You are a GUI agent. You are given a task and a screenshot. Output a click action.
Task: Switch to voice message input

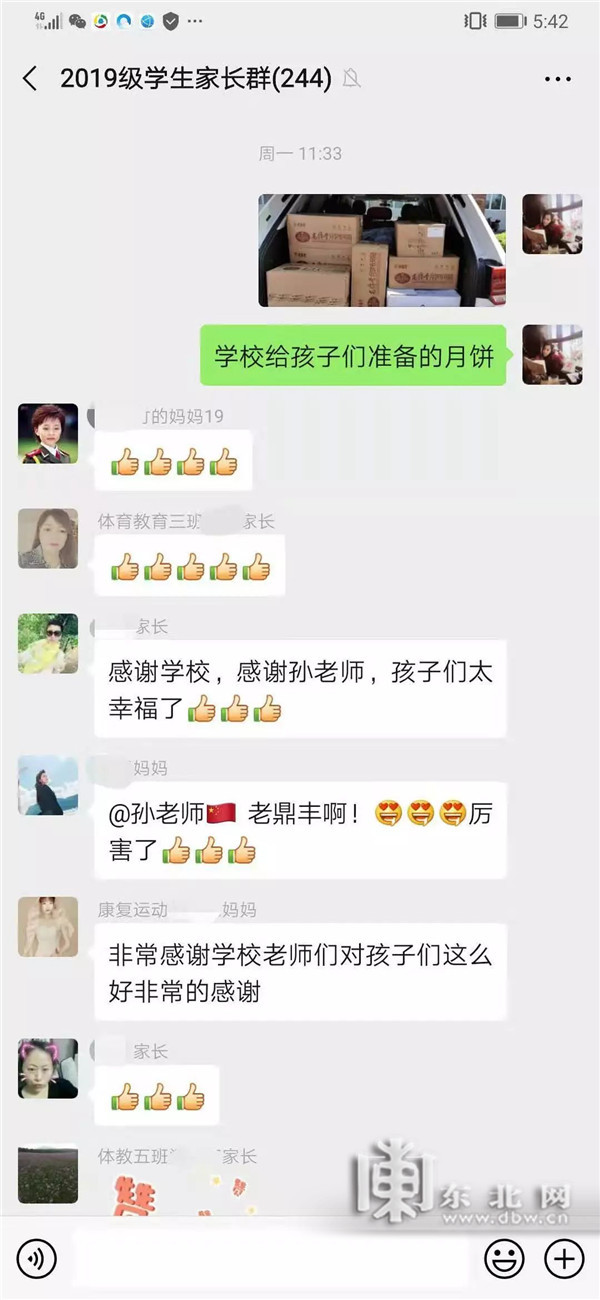tap(37, 1258)
